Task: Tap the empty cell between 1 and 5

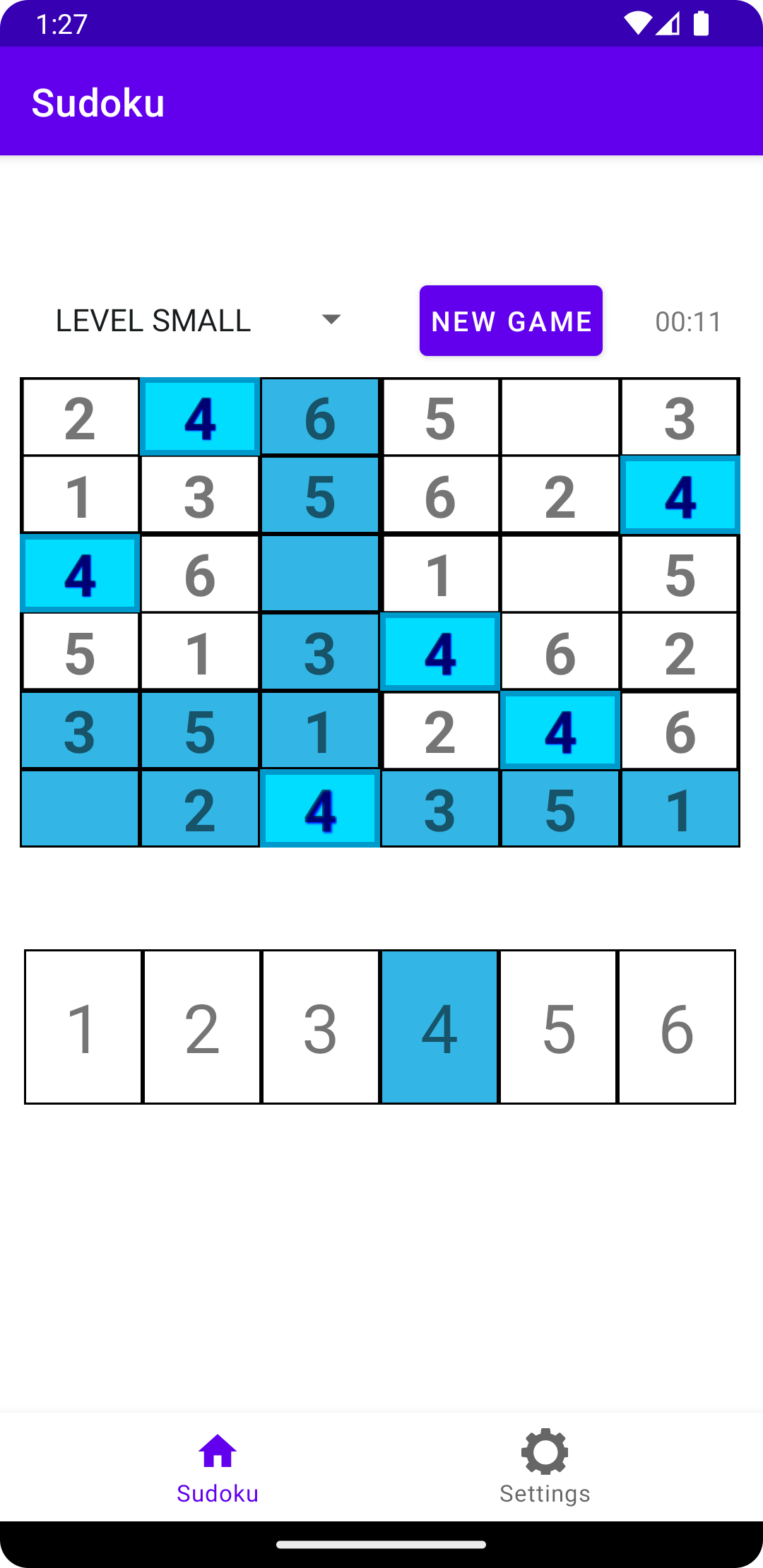Action: (x=560, y=574)
